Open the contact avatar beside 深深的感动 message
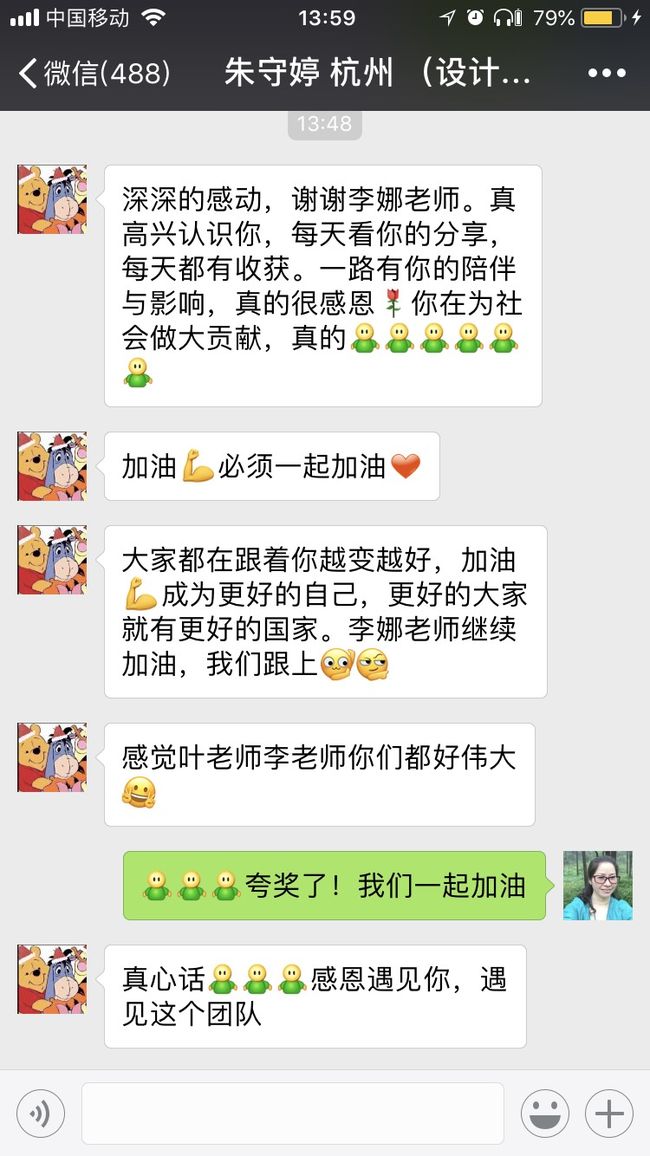 click(x=52, y=199)
